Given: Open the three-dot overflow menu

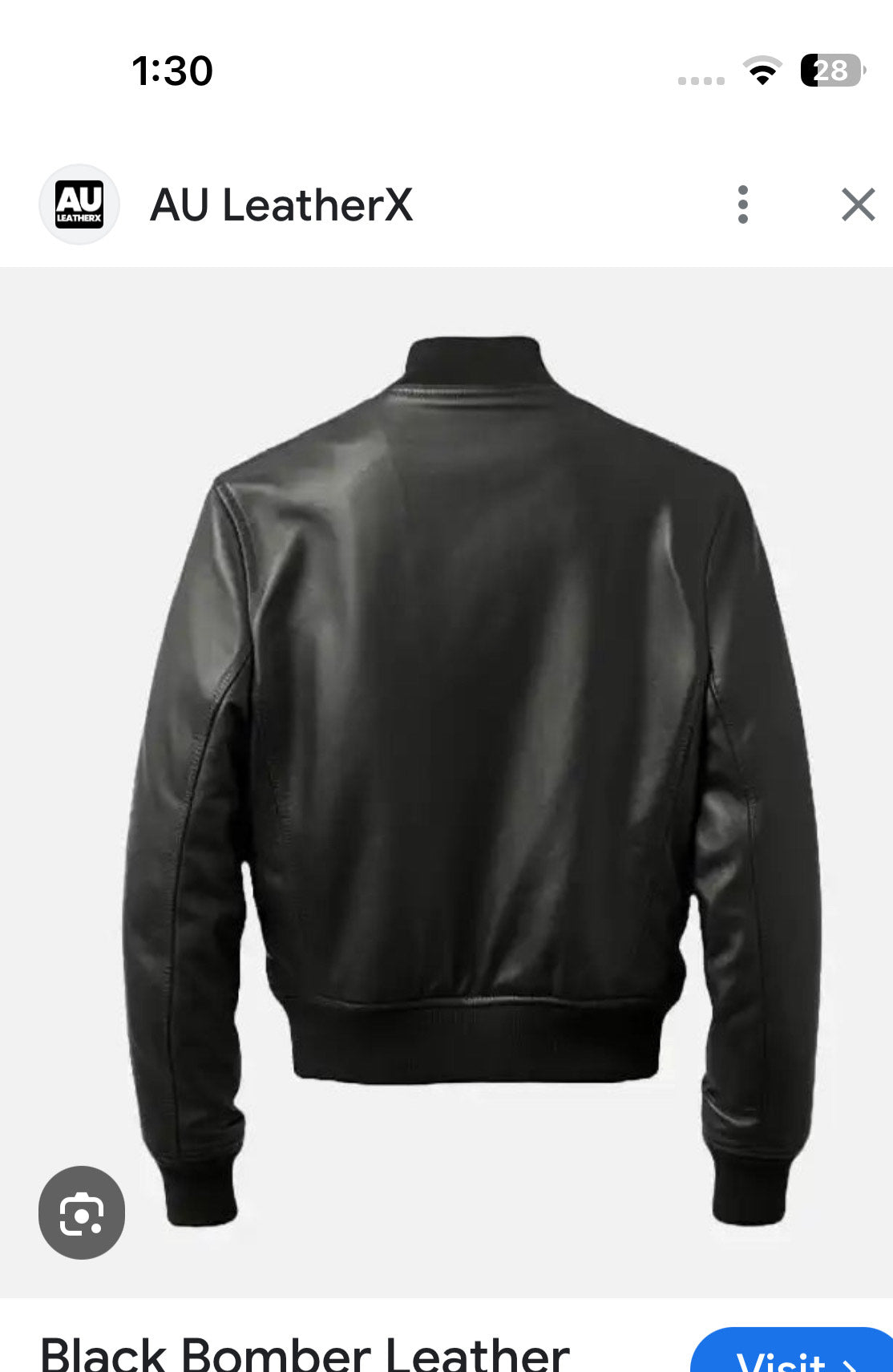Looking at the screenshot, I should click(743, 205).
